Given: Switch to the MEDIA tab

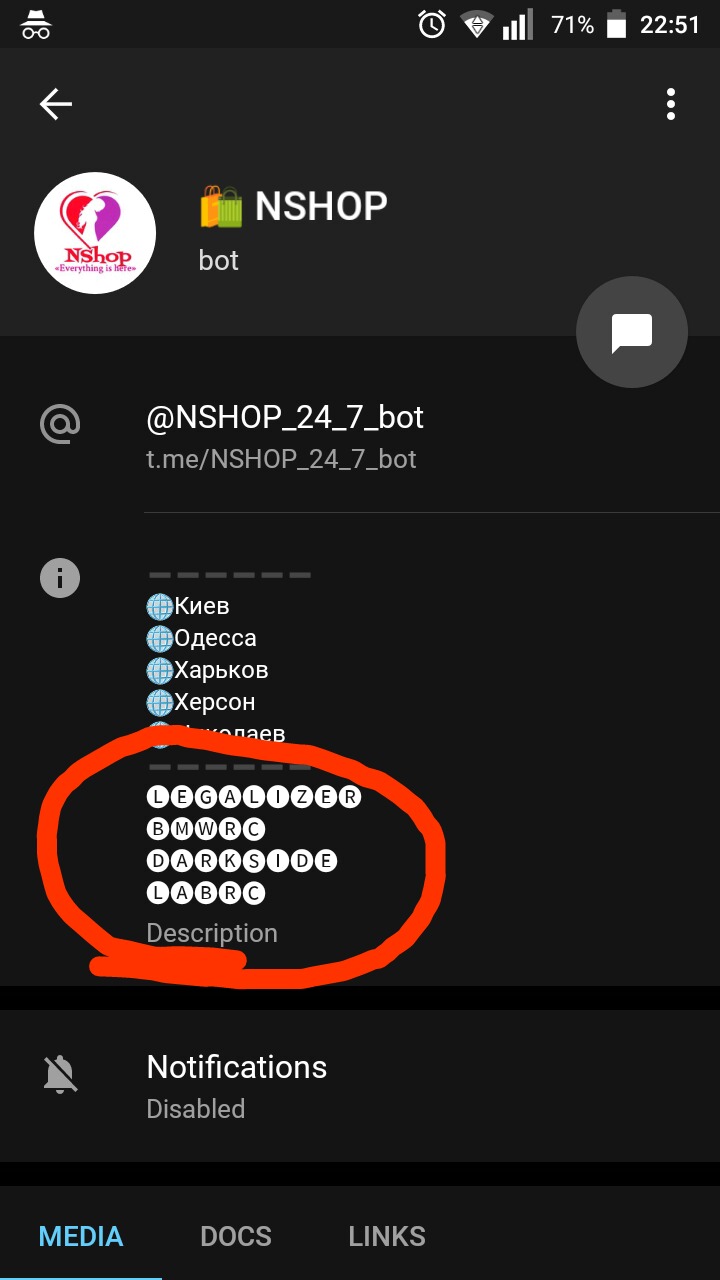Looking at the screenshot, I should click(81, 1236).
